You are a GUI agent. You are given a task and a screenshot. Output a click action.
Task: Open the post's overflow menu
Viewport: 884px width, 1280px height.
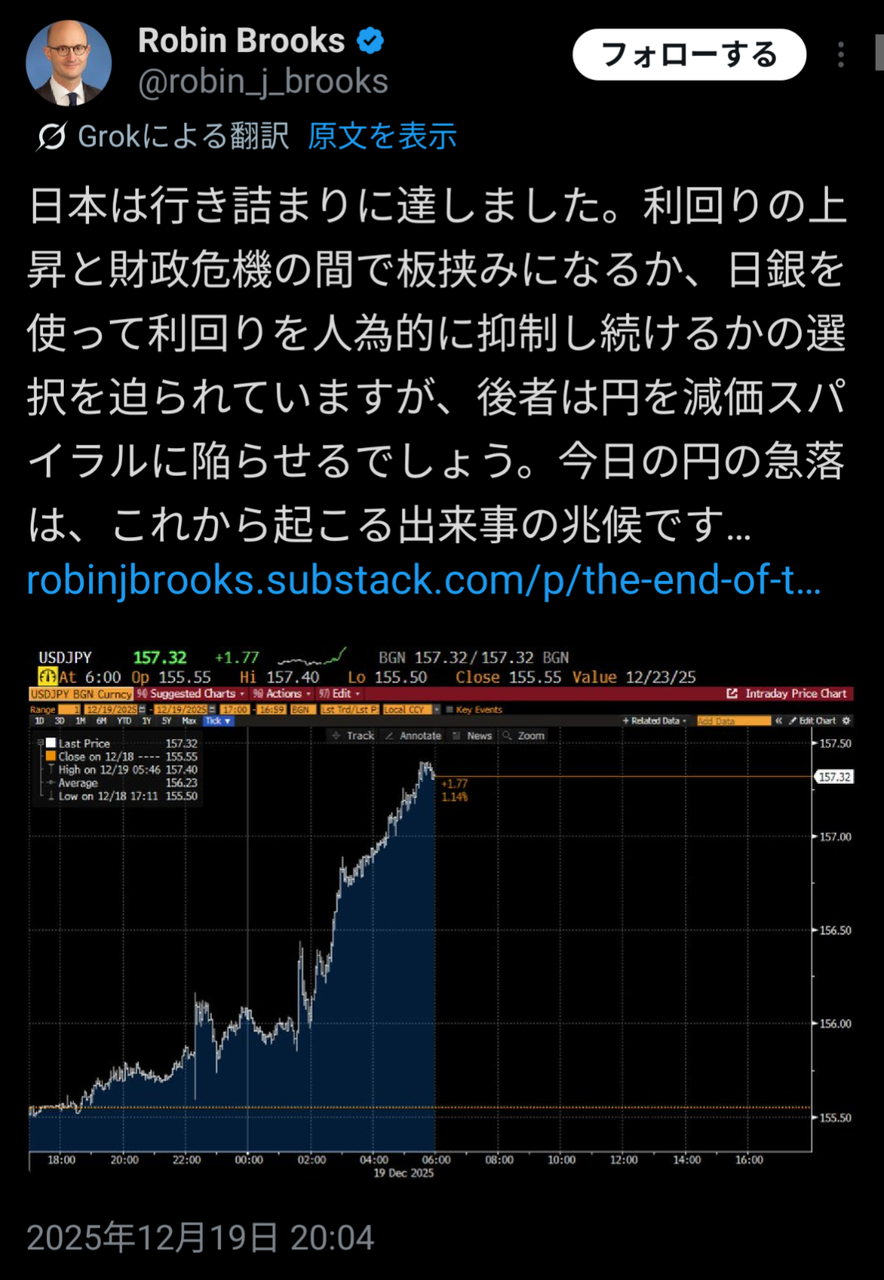tap(843, 55)
